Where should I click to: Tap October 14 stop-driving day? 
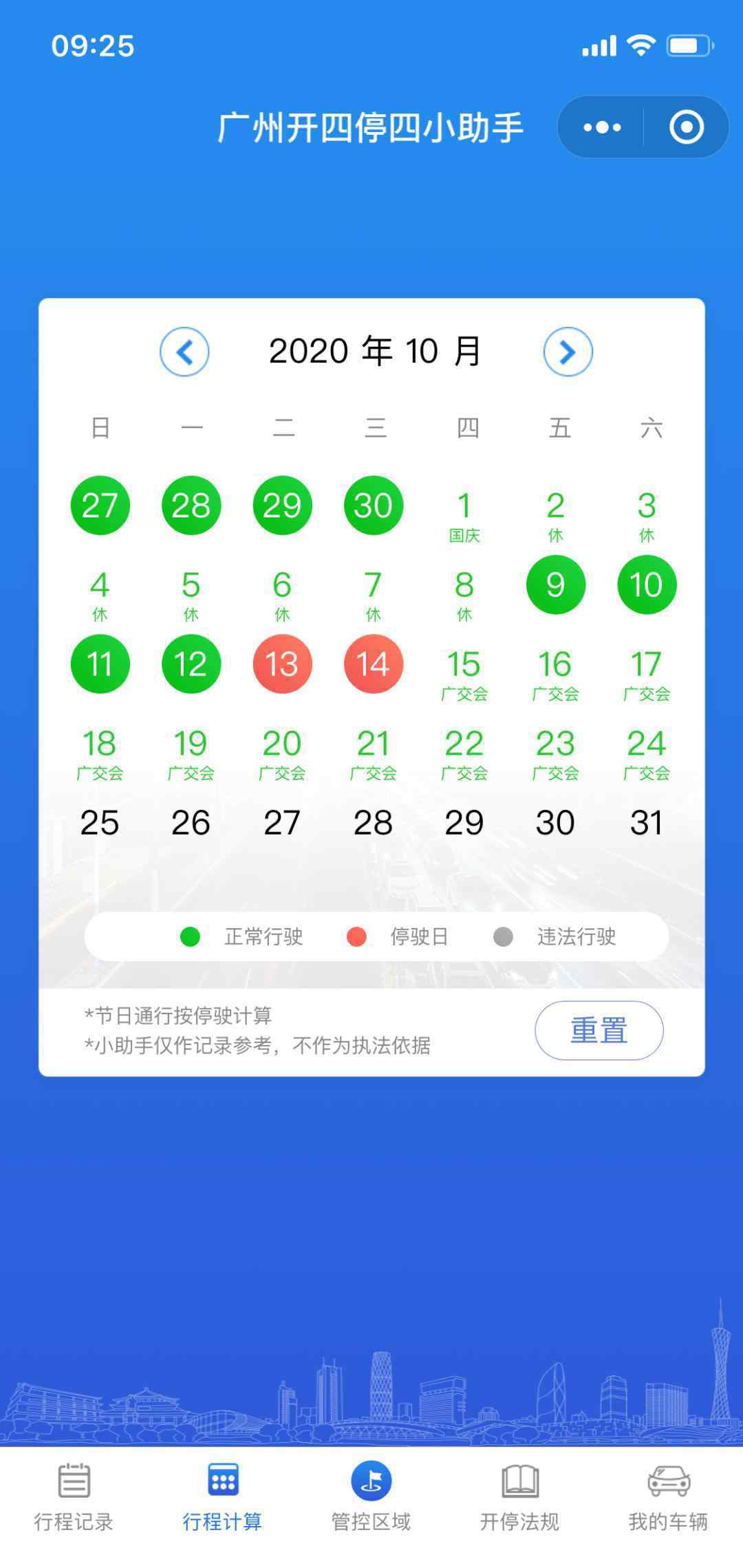[373, 664]
